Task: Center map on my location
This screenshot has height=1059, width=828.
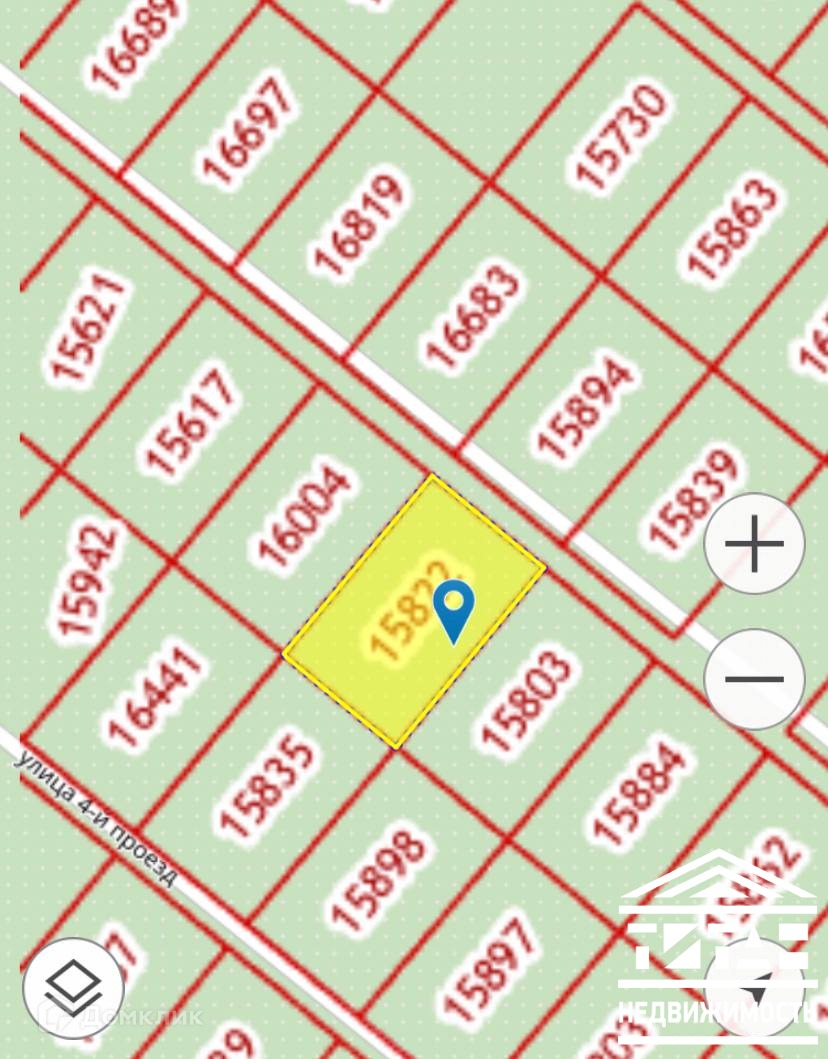Action: 755,985
